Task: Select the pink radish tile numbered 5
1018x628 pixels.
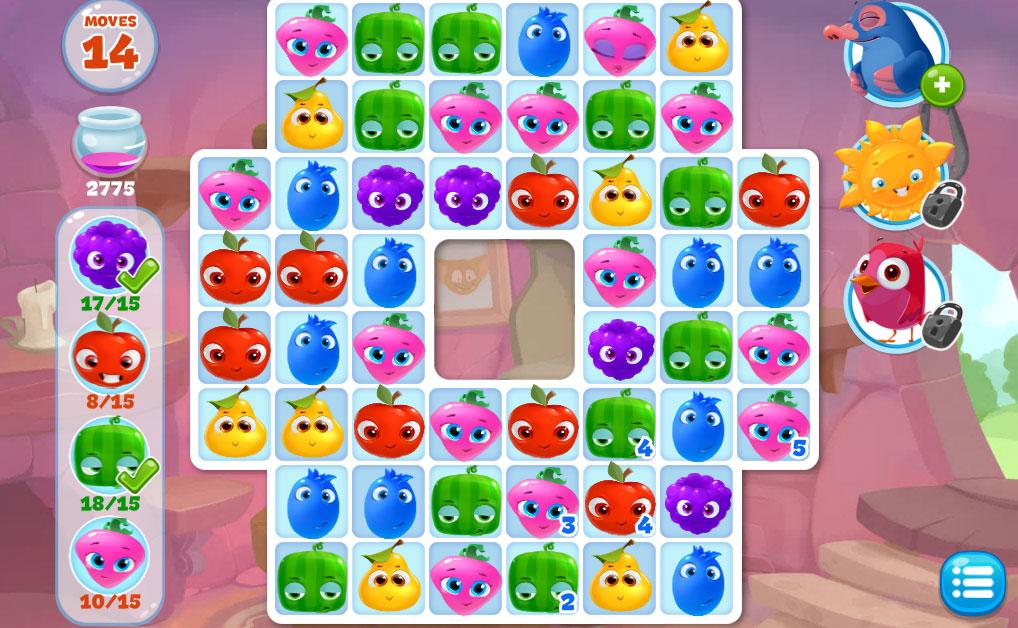Action: click(773, 425)
